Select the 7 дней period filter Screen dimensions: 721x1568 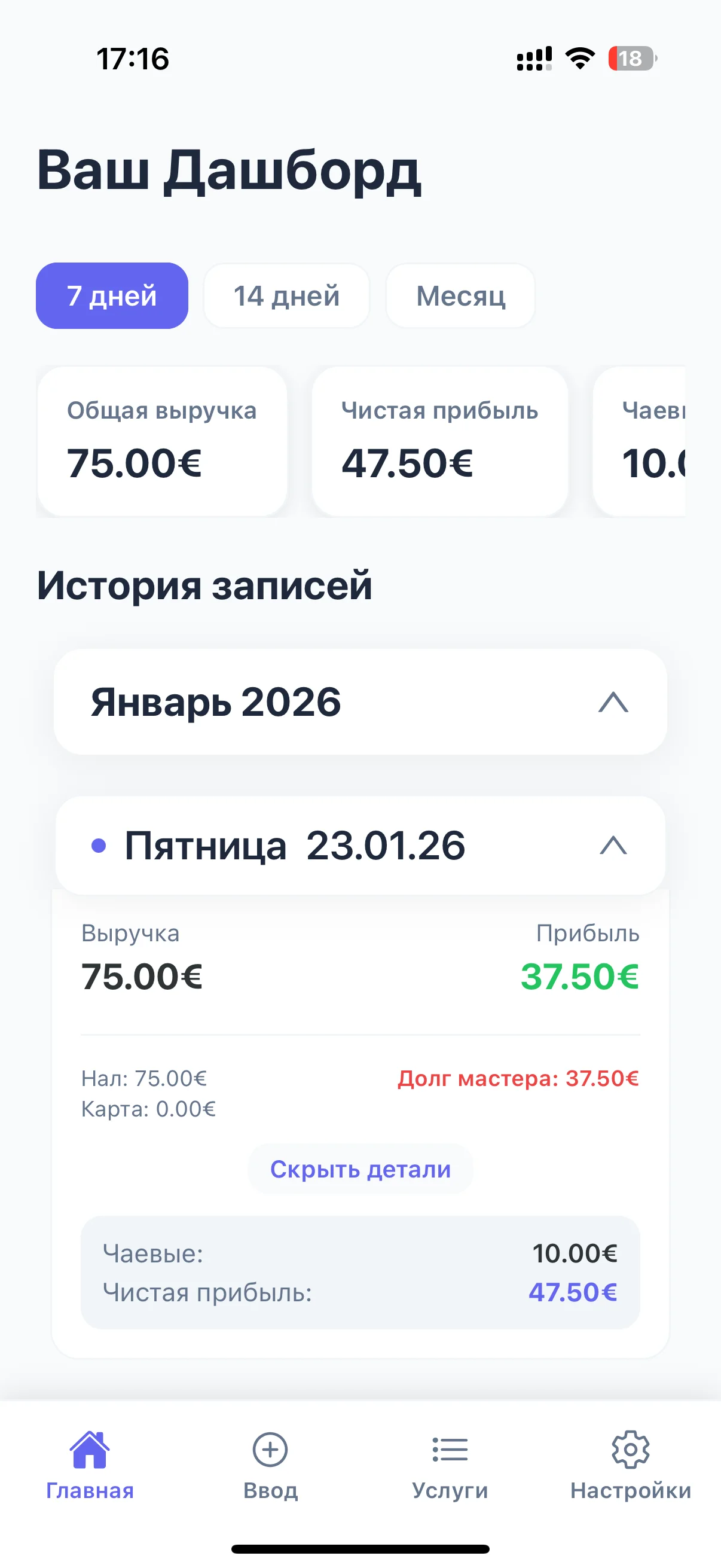click(112, 296)
